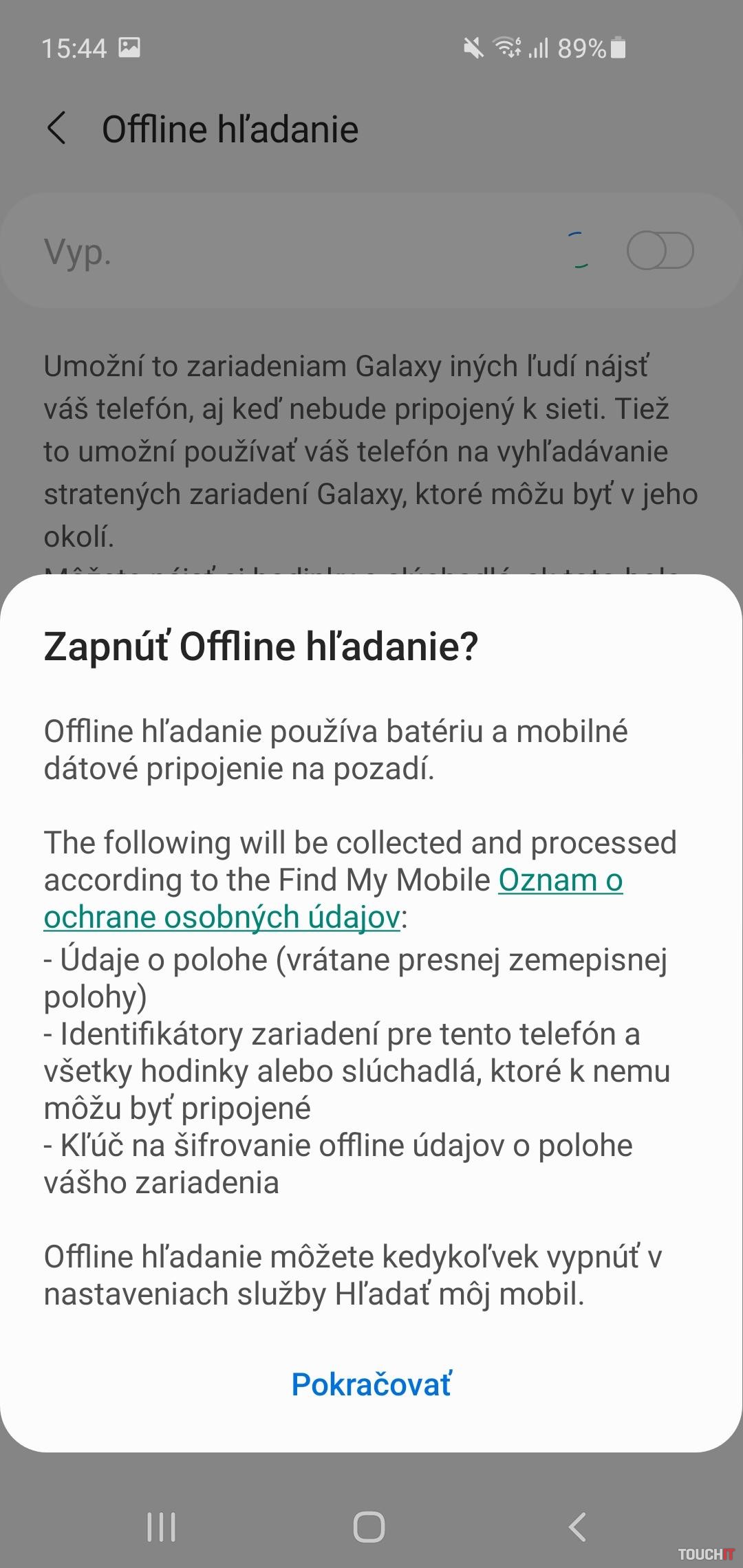The image size is (743, 1568).
Task: Go back from Offline hľadanie
Action: pos(57,129)
